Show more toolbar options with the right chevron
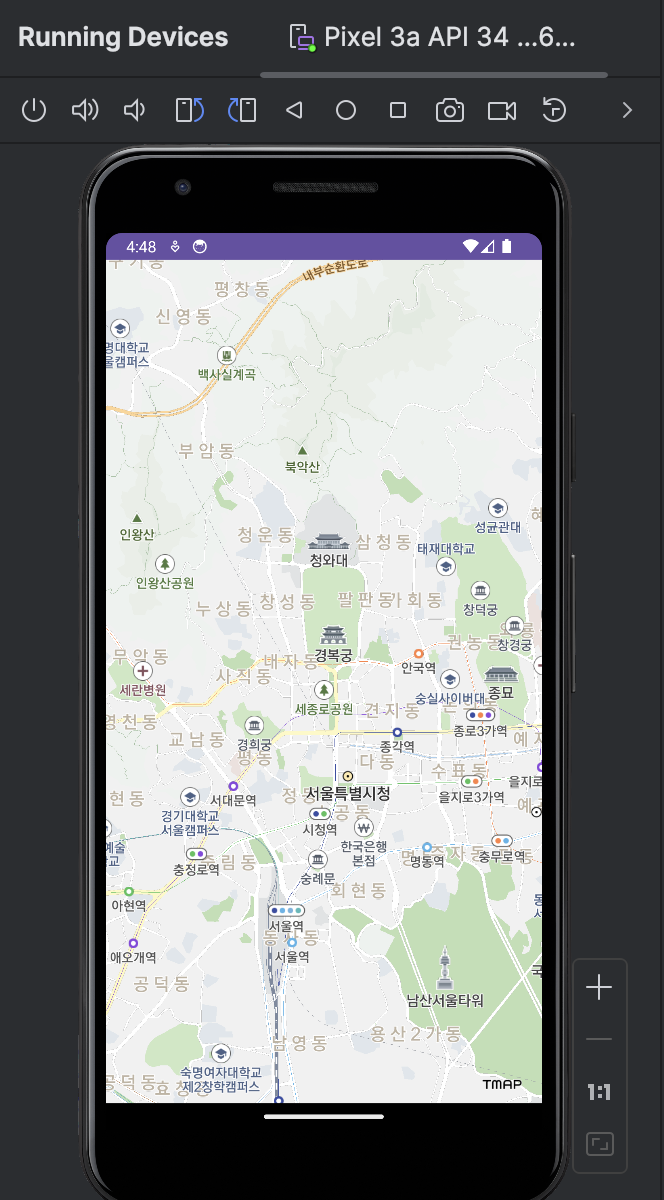Viewport: 664px width, 1200px height. click(627, 110)
